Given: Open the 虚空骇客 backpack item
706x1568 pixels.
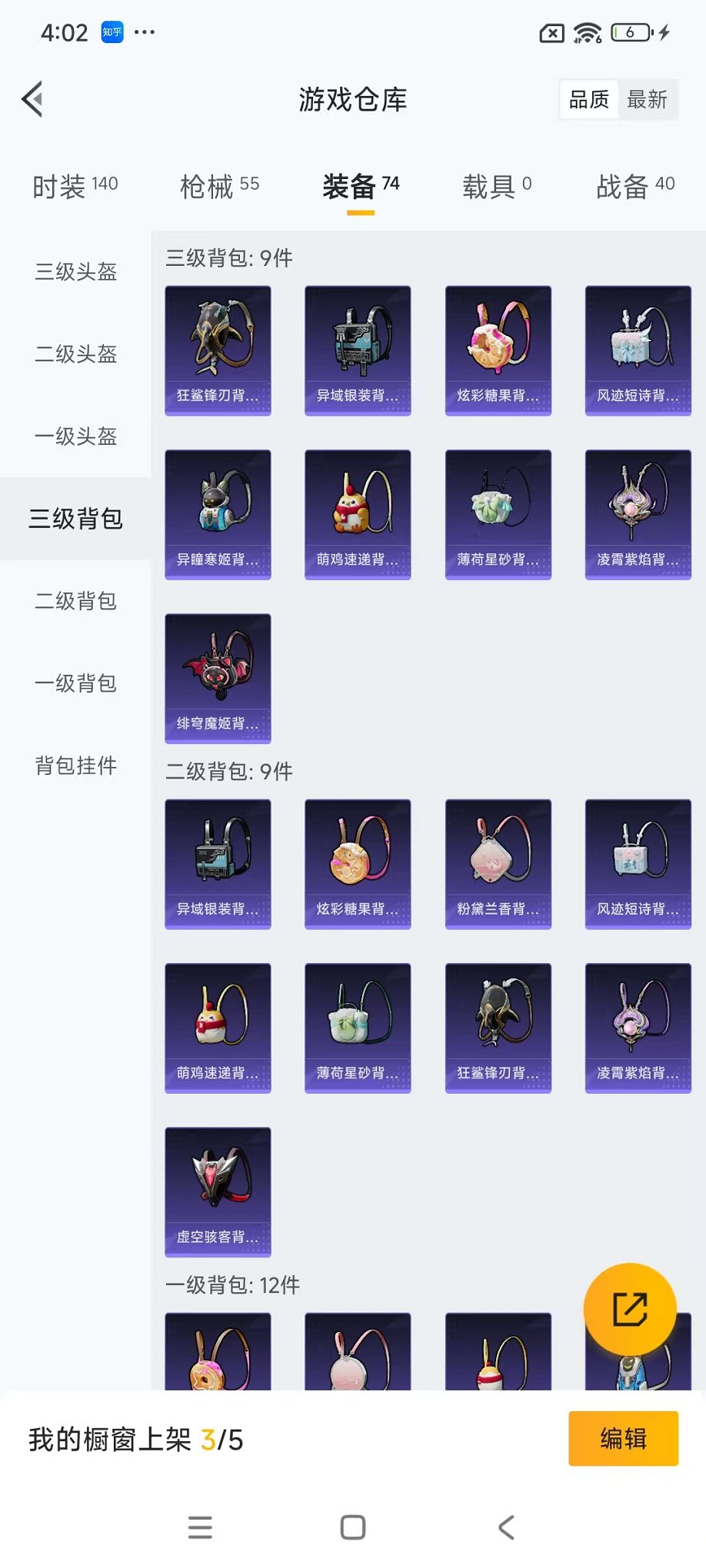Looking at the screenshot, I should tap(218, 1191).
